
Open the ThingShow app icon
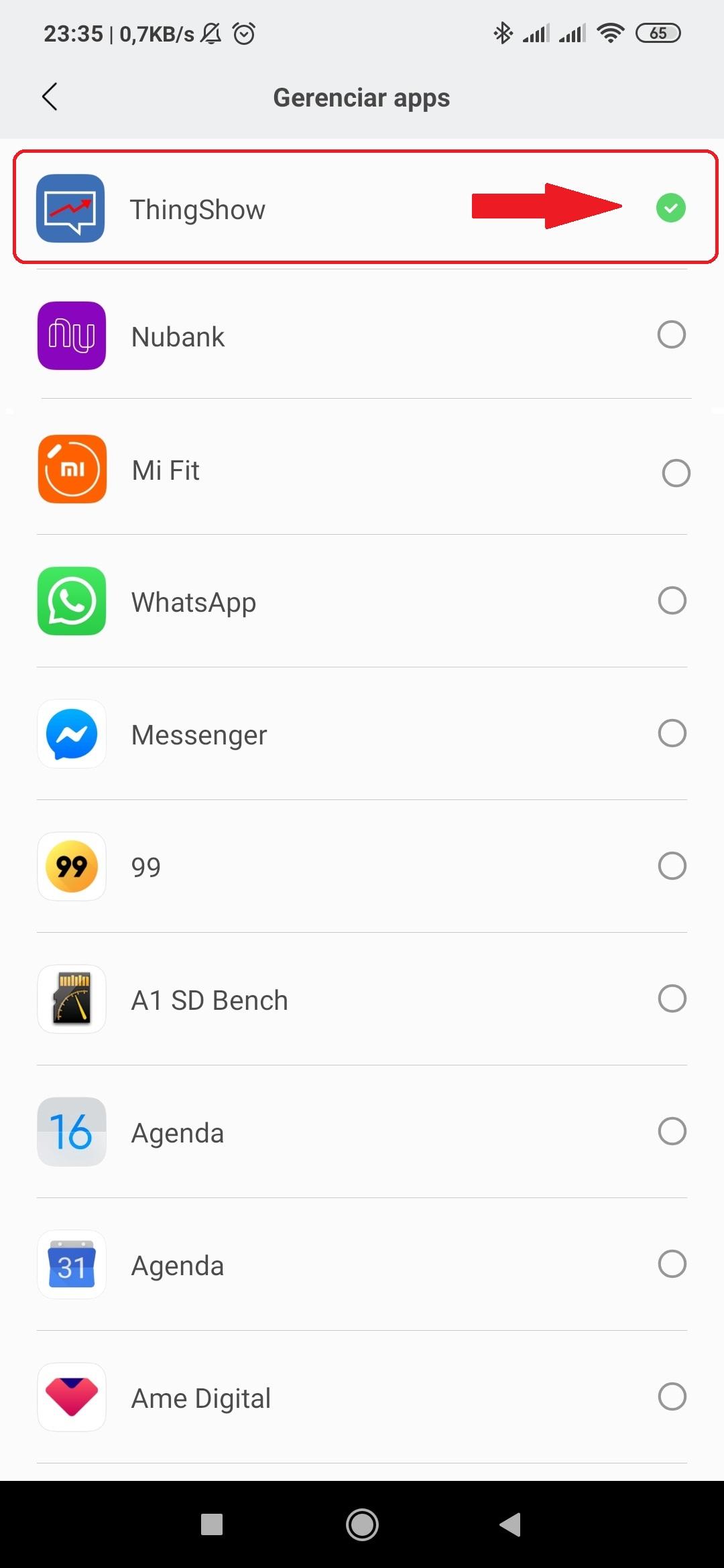click(70, 208)
